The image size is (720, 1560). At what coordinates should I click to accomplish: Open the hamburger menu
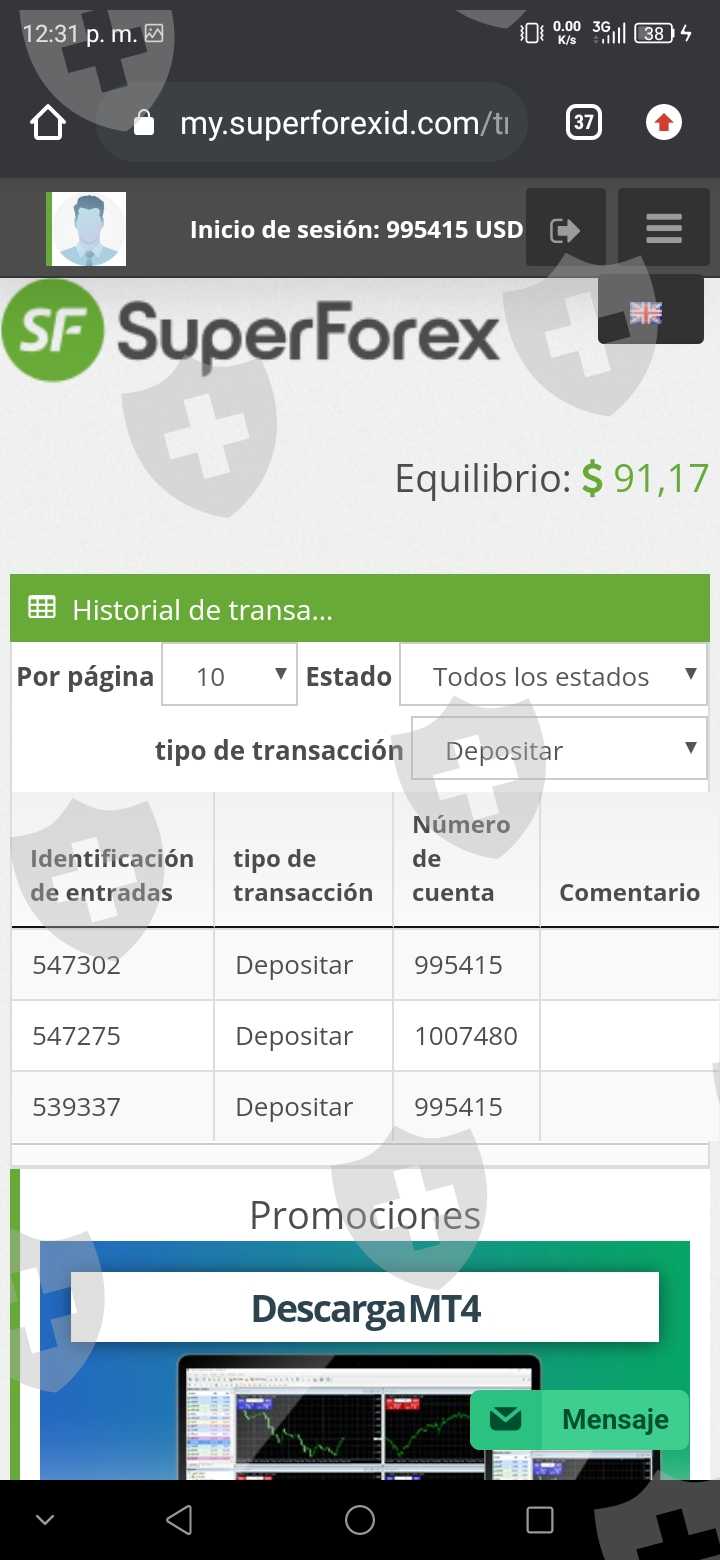click(664, 229)
